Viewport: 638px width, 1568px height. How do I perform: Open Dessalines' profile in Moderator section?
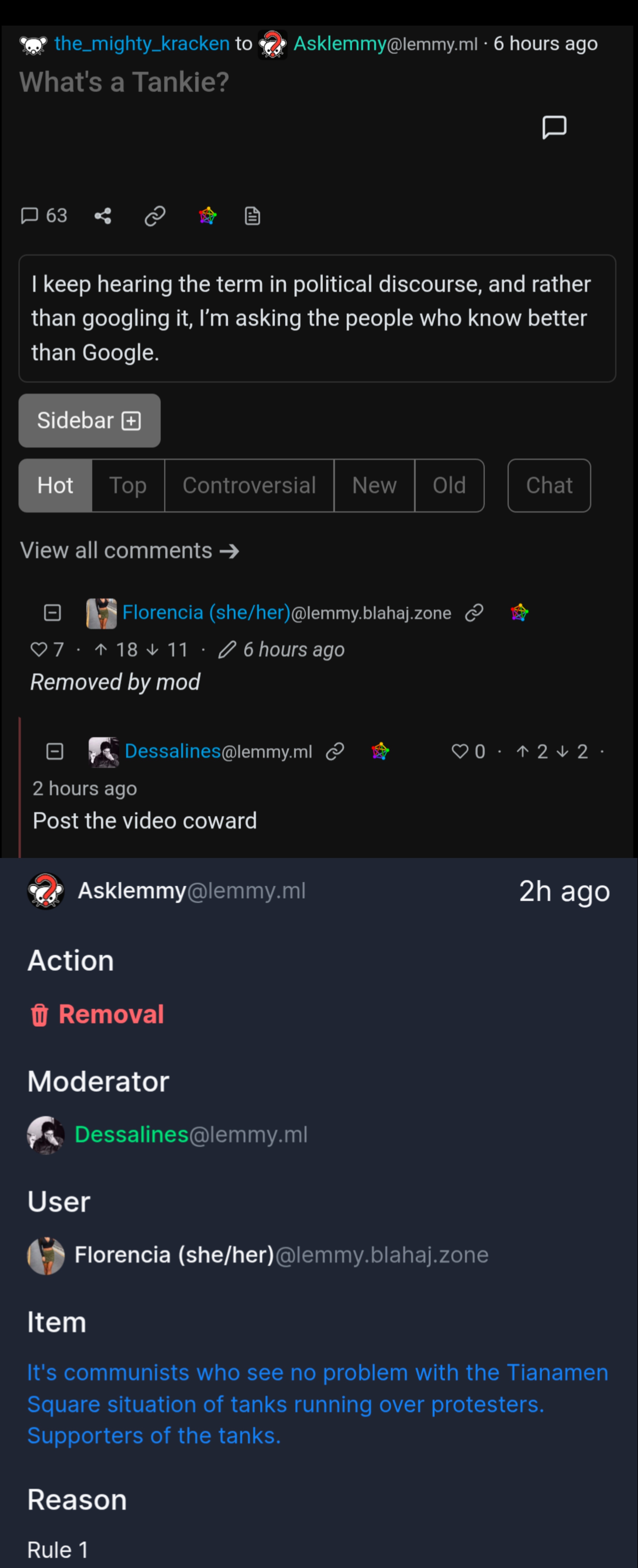131,1134
